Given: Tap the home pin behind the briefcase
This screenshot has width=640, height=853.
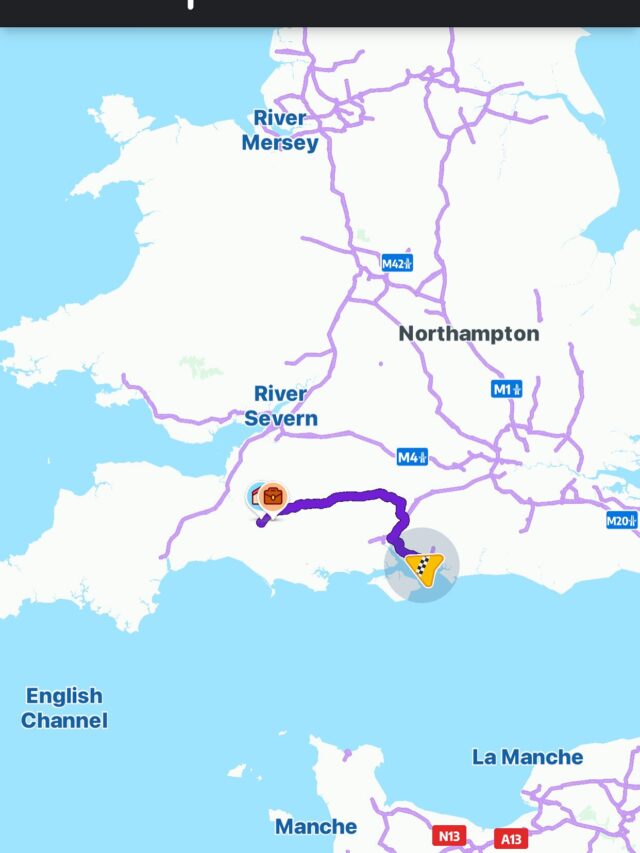Looking at the screenshot, I should pyautogui.click(x=255, y=494).
